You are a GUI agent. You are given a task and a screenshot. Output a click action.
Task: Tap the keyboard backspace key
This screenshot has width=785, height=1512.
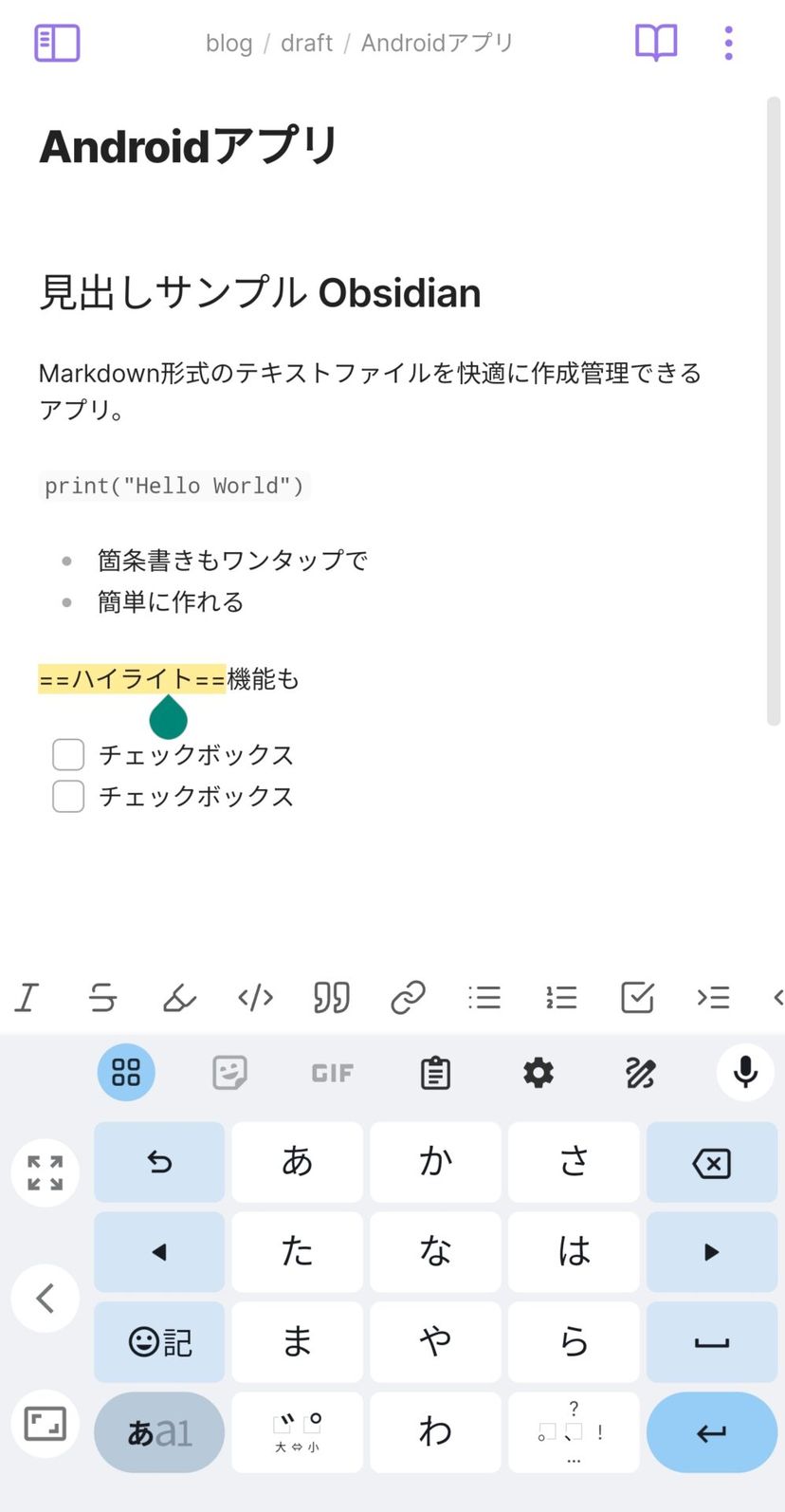point(711,1163)
